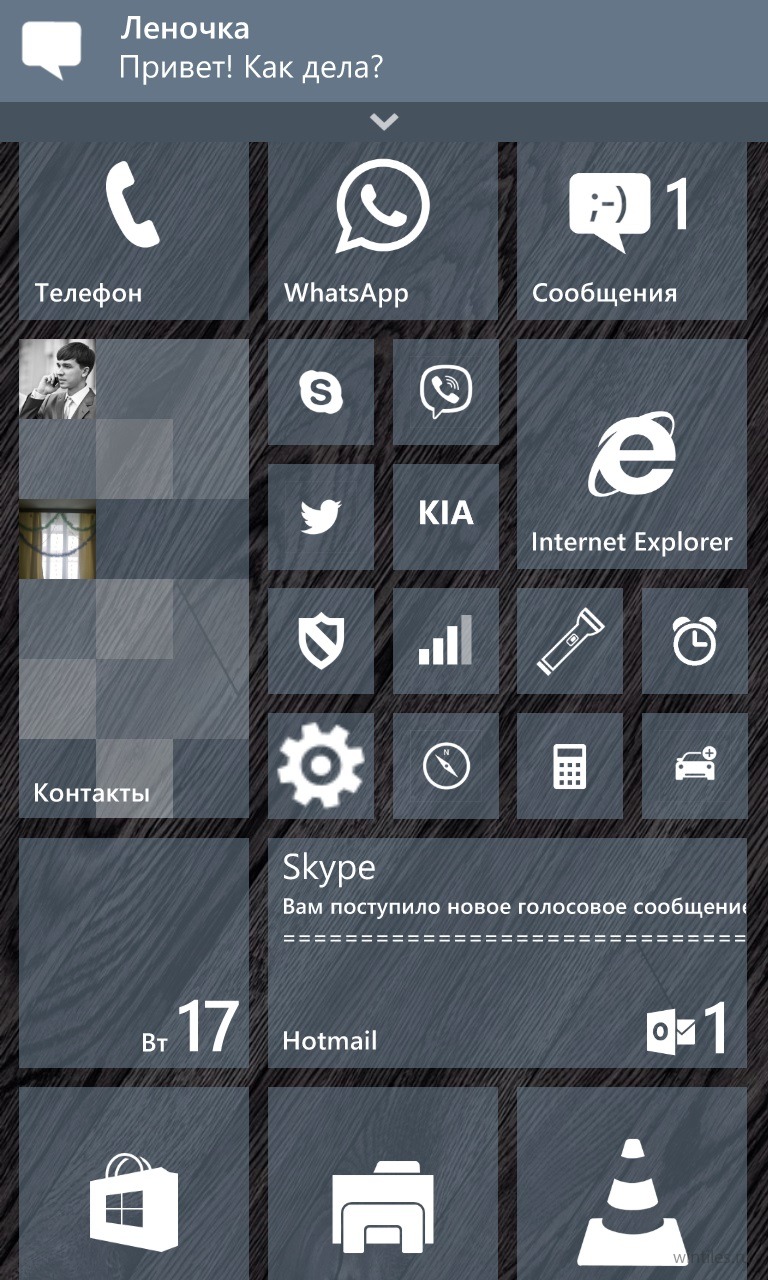Open the Контакты live tile
This screenshot has height=1280, width=768.
[134, 579]
